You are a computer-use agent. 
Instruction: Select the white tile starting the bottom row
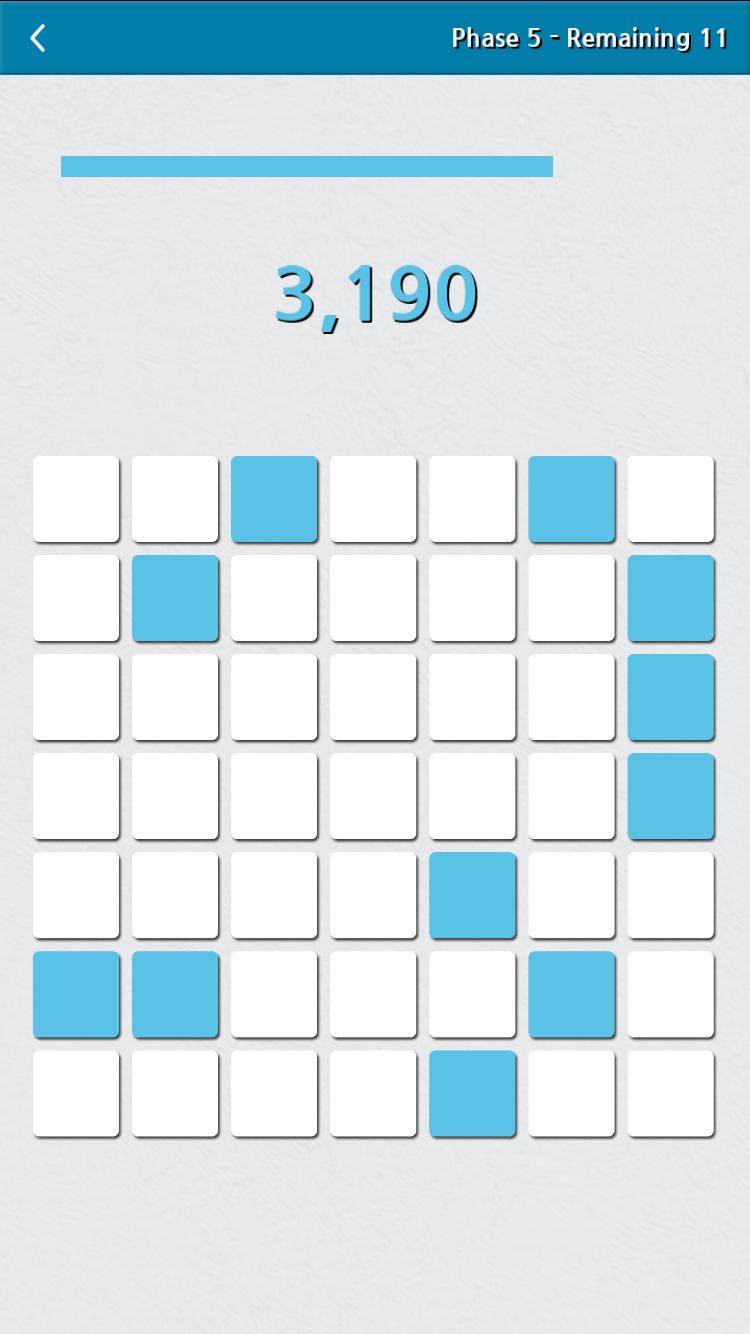76,1094
